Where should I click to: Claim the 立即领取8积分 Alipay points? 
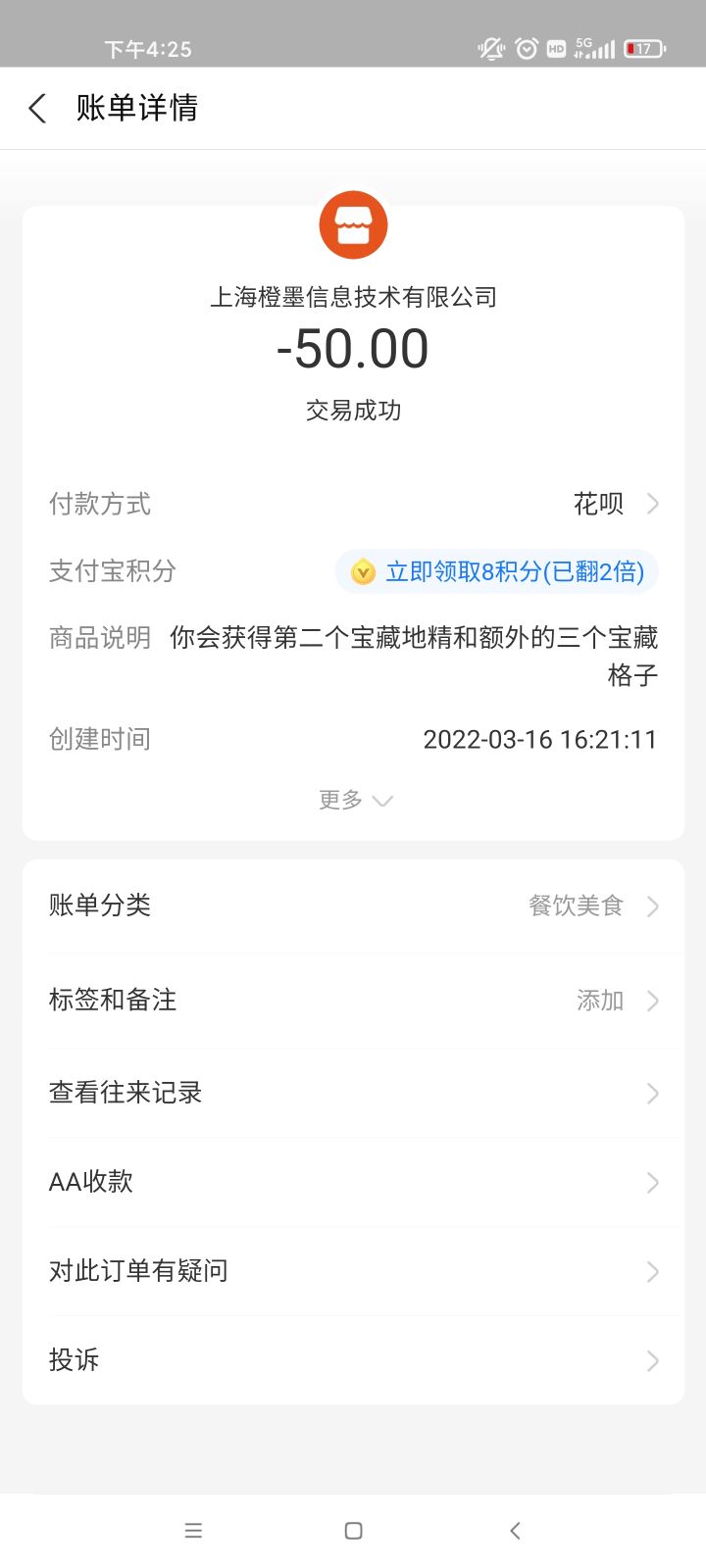click(x=497, y=571)
